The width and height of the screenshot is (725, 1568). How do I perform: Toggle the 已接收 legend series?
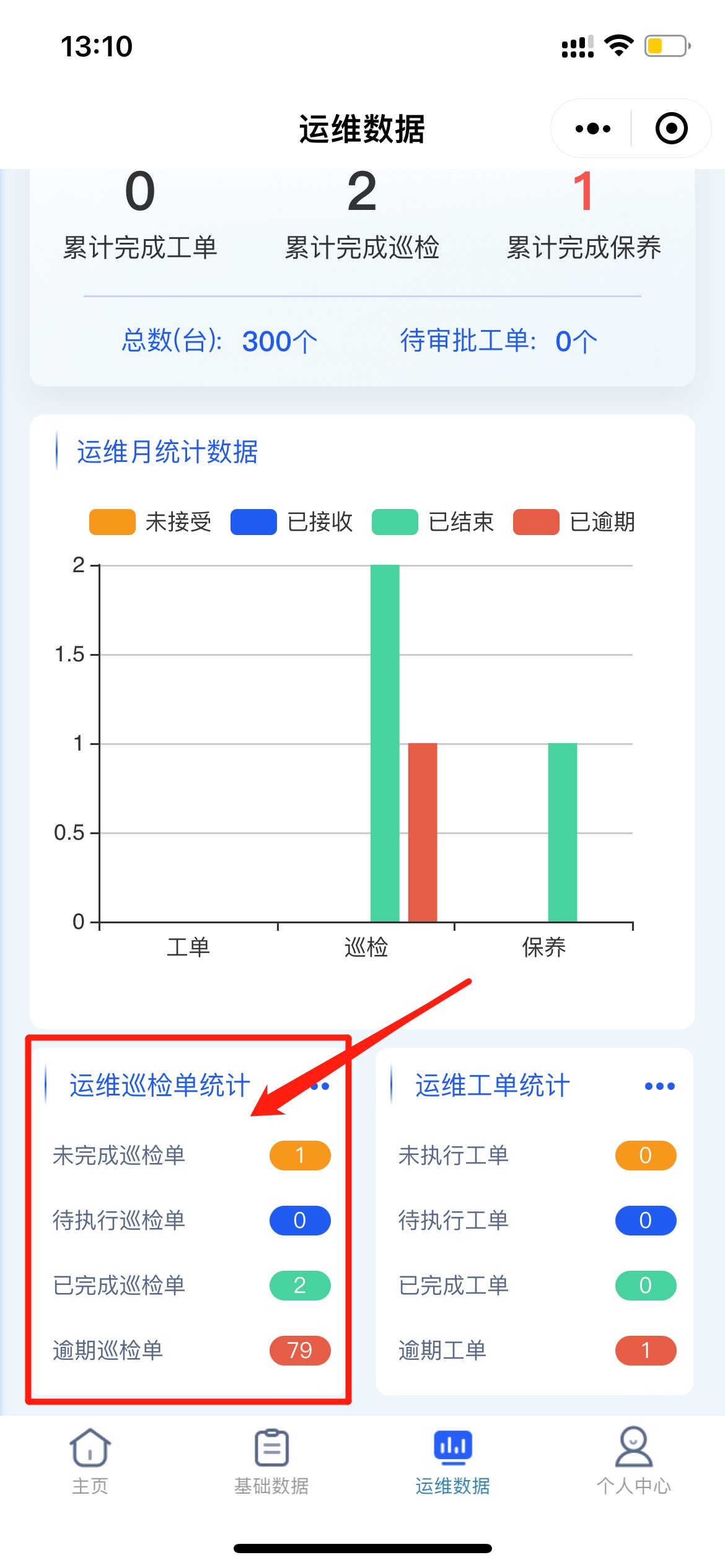pos(292,521)
